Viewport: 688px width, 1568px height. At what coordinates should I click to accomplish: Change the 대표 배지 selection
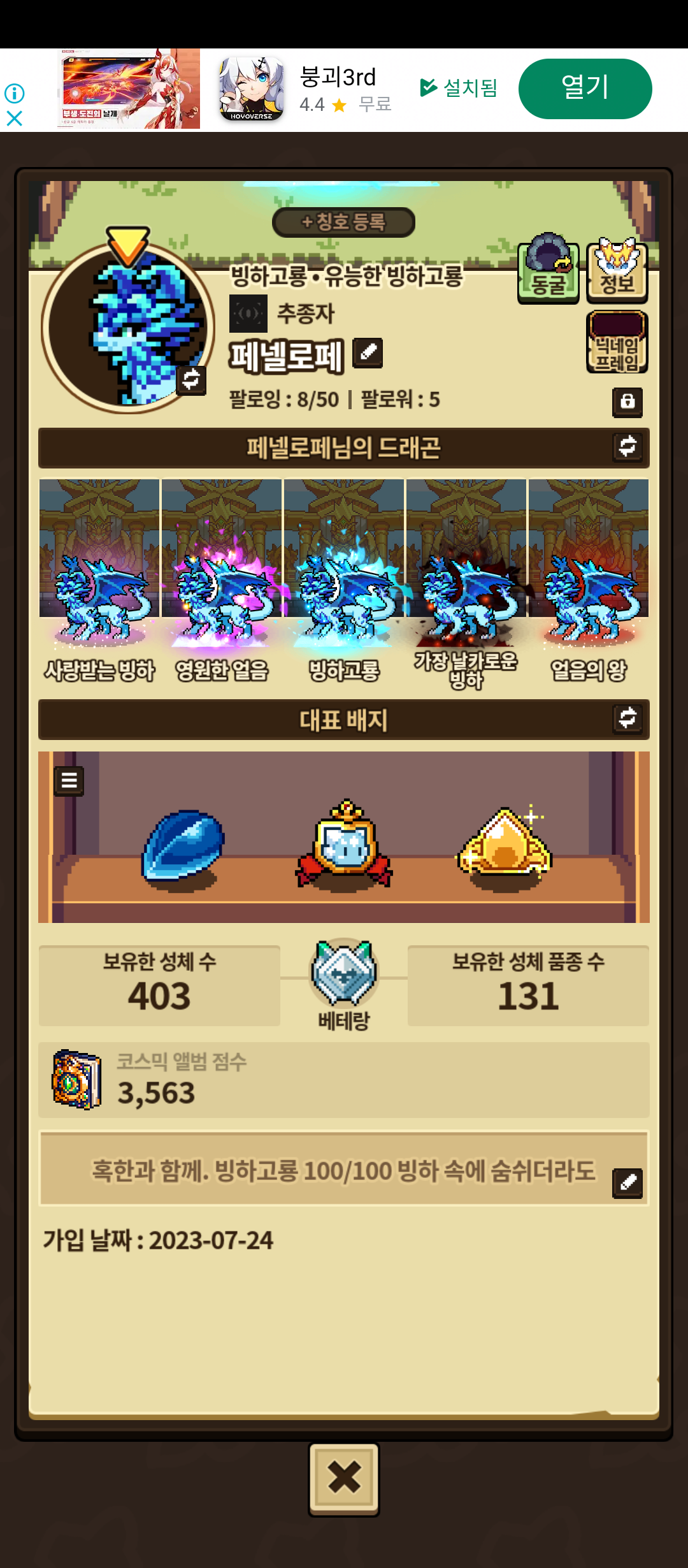(x=627, y=718)
